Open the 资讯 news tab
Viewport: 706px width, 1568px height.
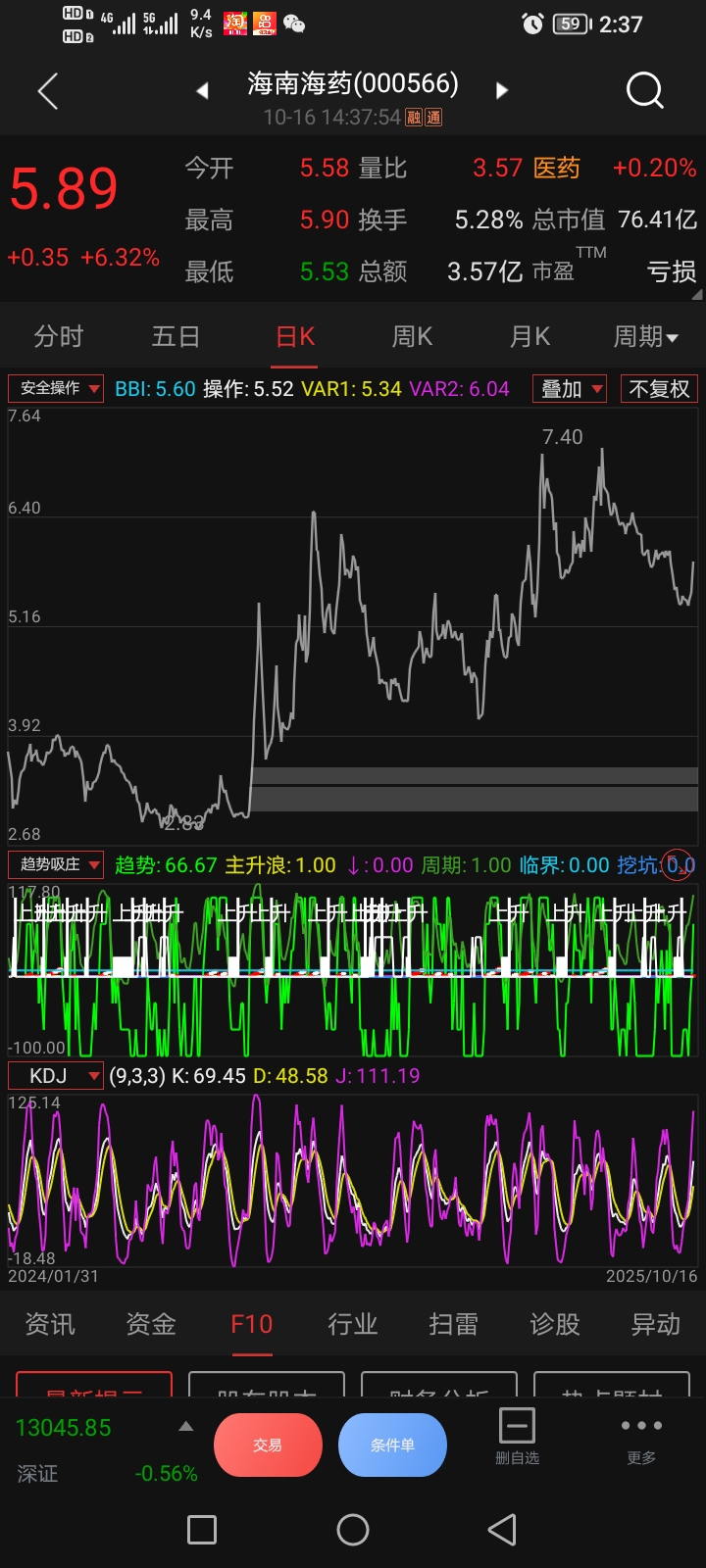tap(50, 1325)
